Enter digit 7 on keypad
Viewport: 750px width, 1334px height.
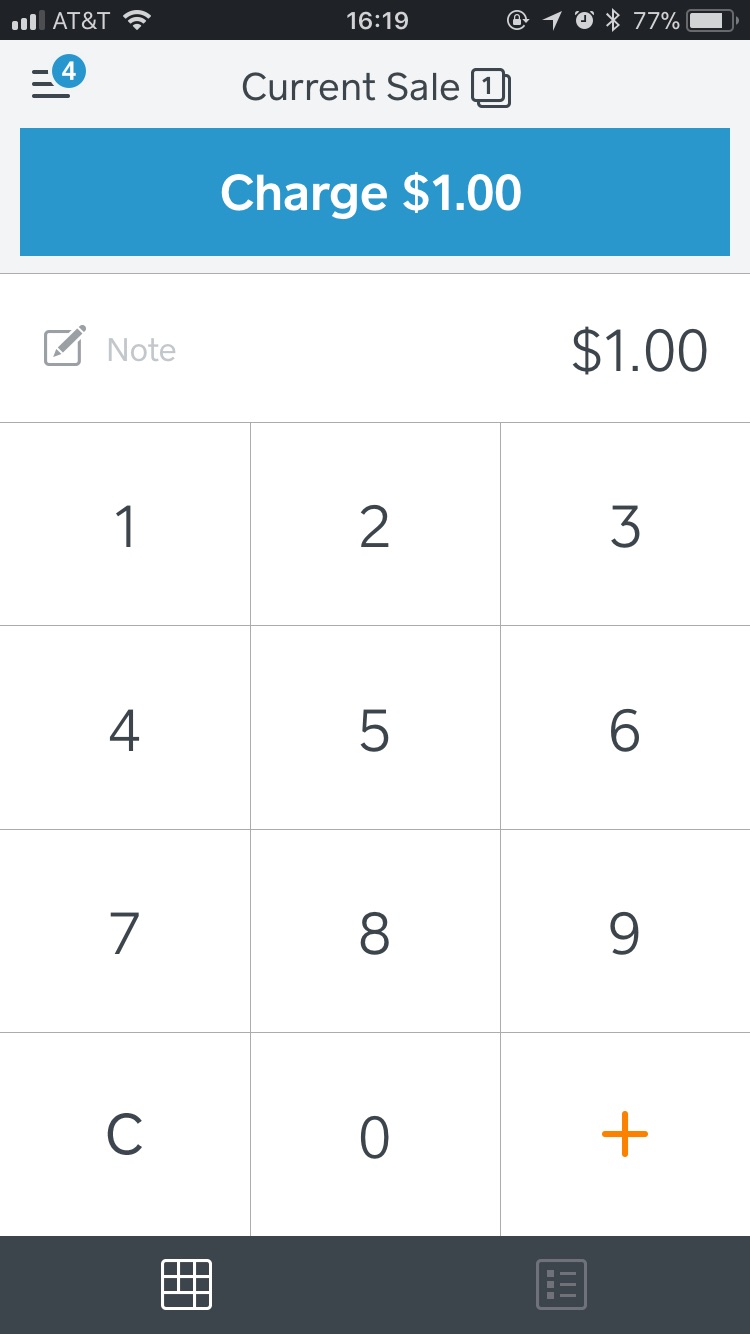click(x=125, y=932)
